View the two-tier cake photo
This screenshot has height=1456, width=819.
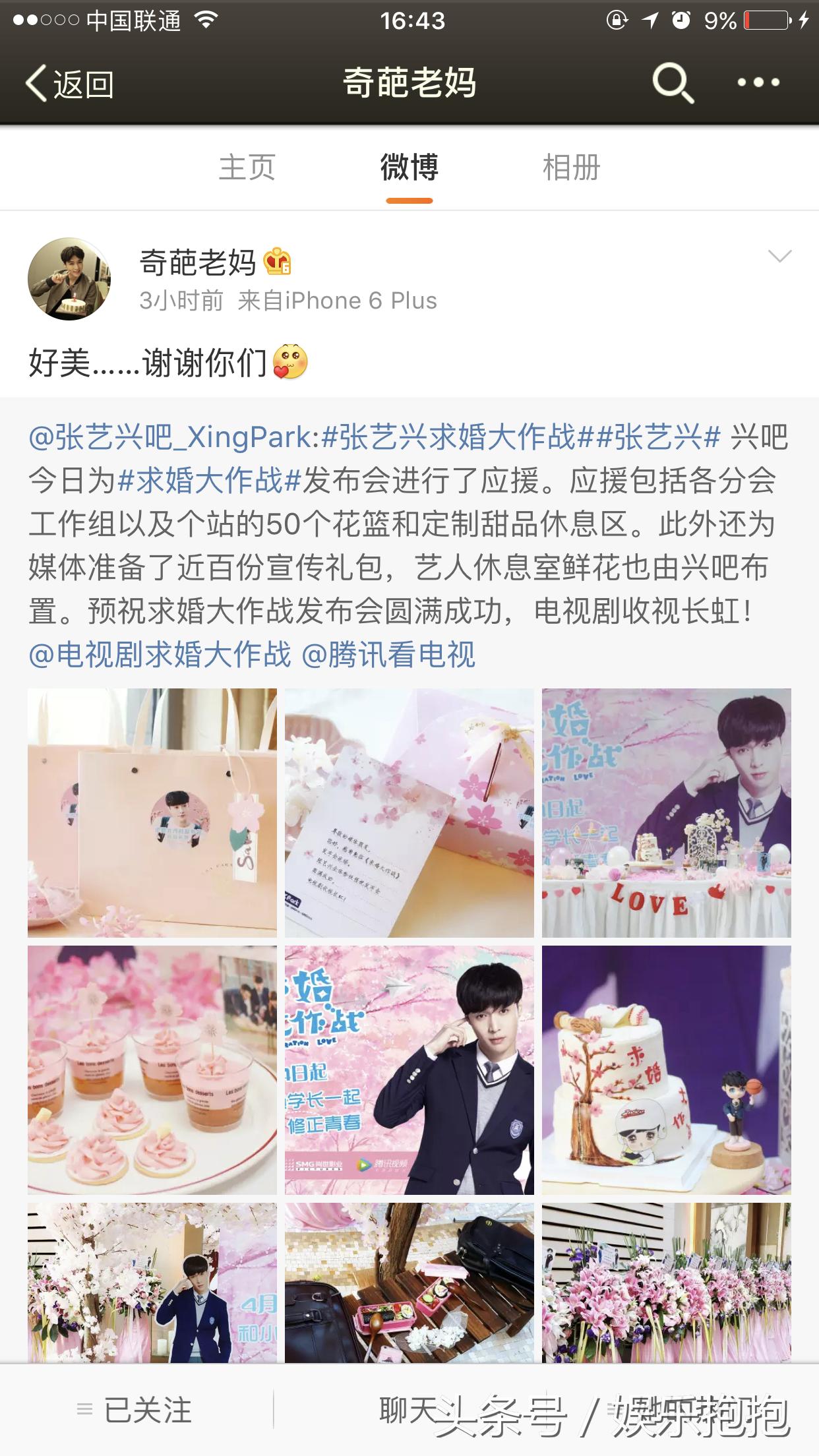(667, 1070)
